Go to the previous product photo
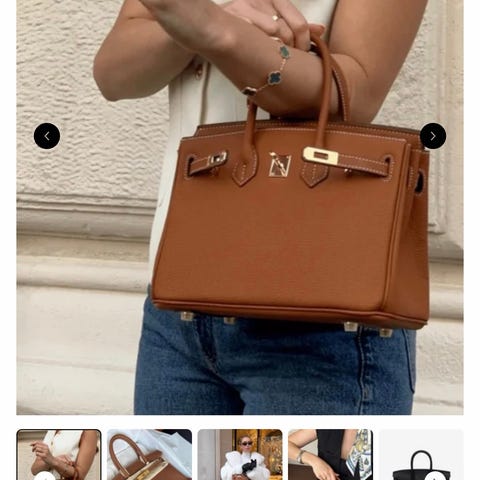The image size is (480, 480). coord(47,136)
